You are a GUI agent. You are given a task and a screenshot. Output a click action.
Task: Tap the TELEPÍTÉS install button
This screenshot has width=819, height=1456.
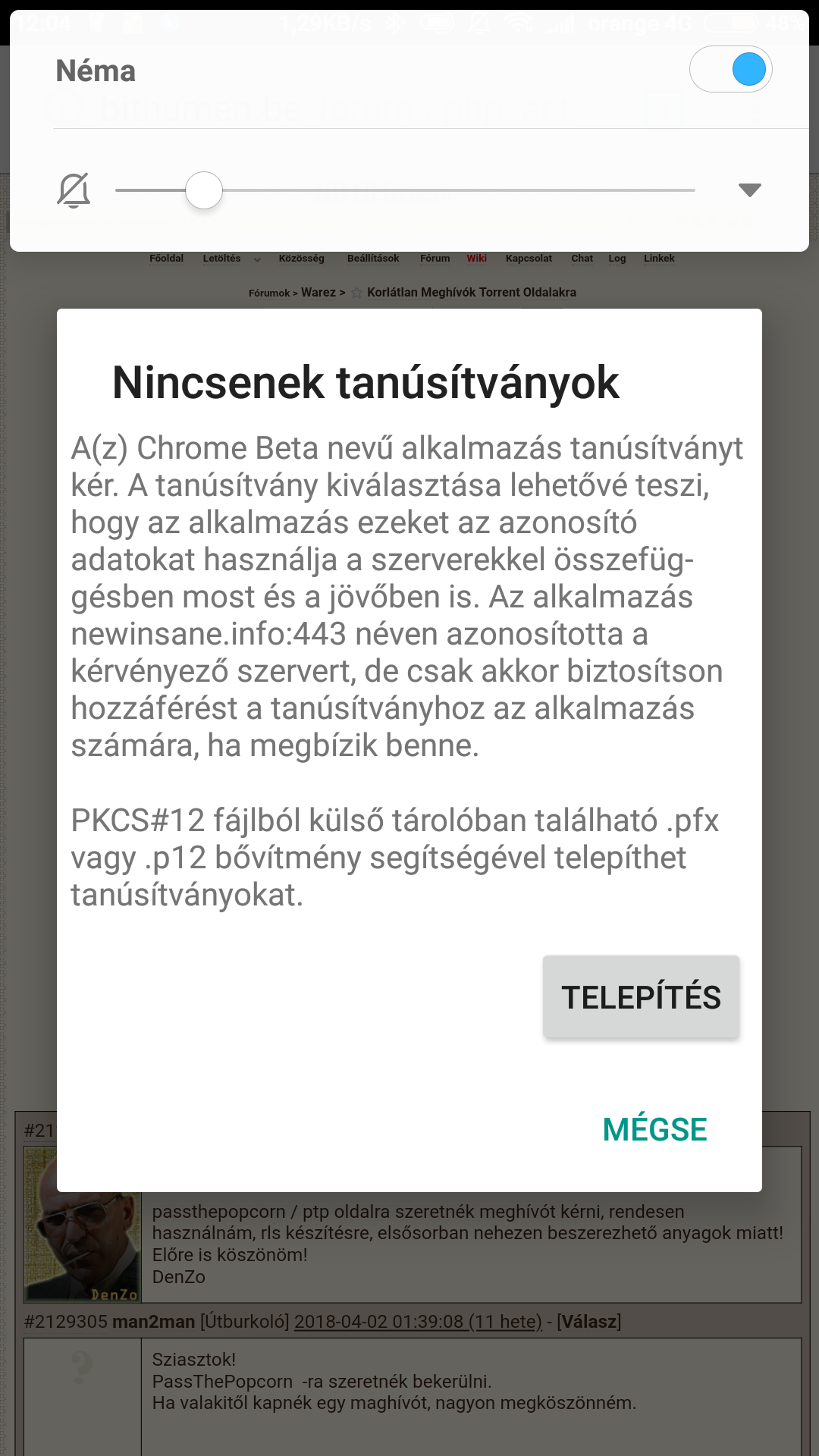(x=641, y=996)
